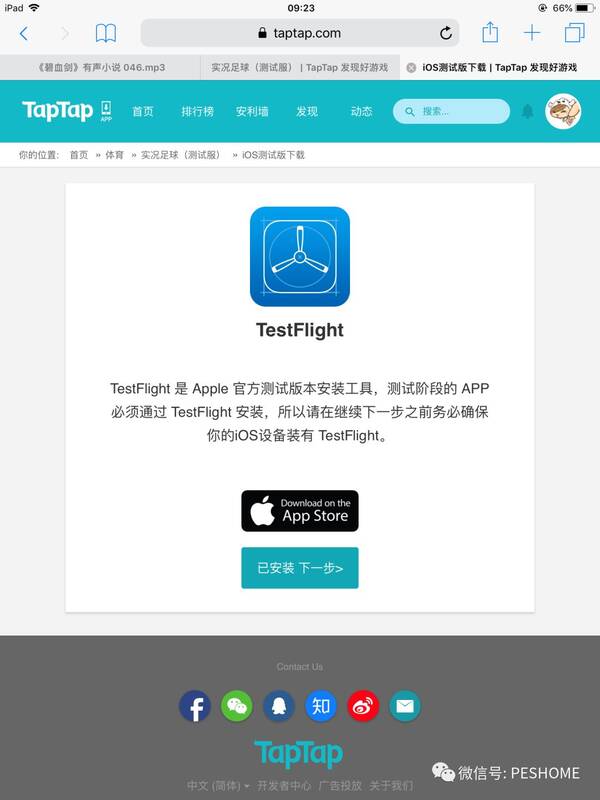
Task: Open the TapTap notifications bell
Action: pos(527,112)
